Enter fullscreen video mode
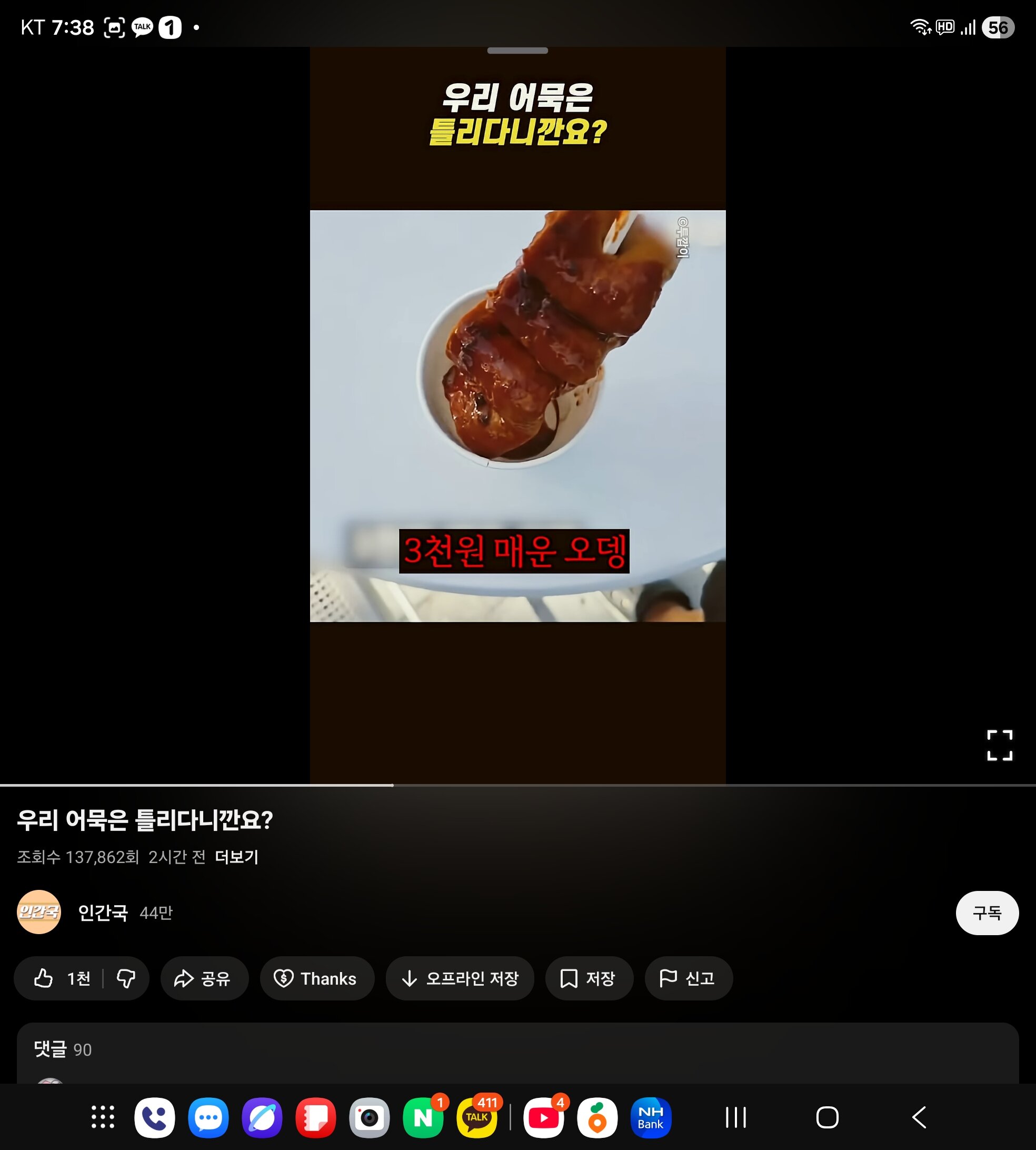The image size is (1036, 1150). (x=999, y=745)
